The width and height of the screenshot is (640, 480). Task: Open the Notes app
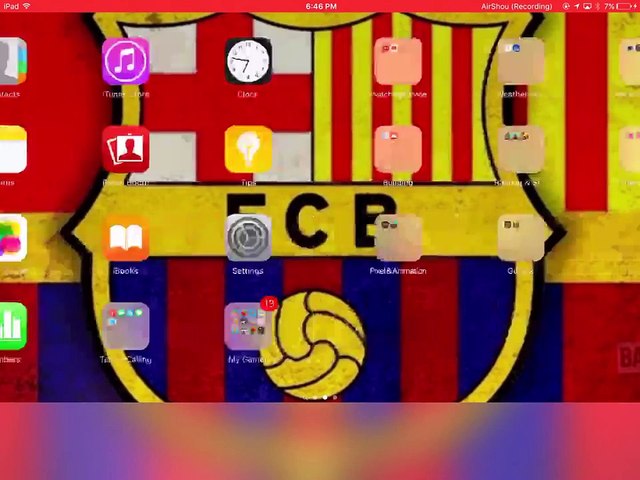[x=11, y=150]
